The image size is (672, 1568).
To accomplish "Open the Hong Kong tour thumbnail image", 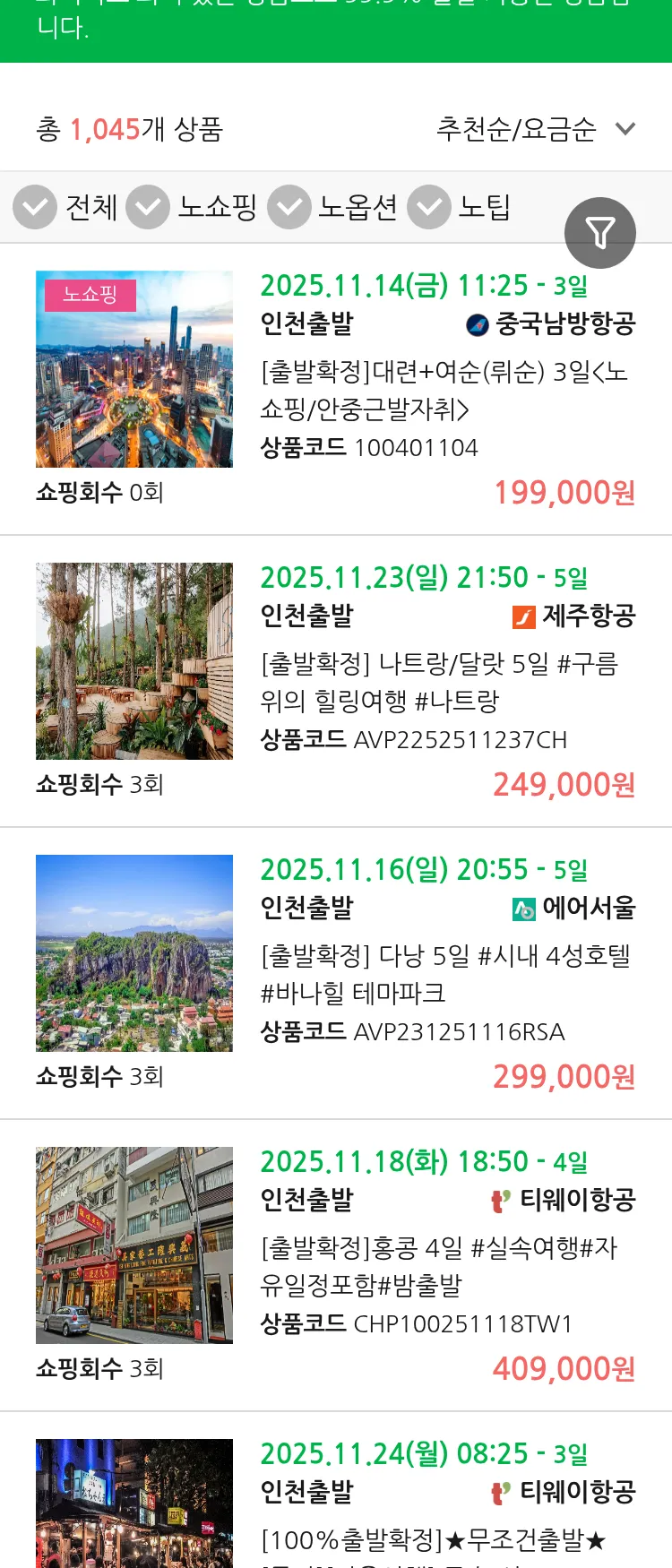I will pyautogui.click(x=134, y=1245).
